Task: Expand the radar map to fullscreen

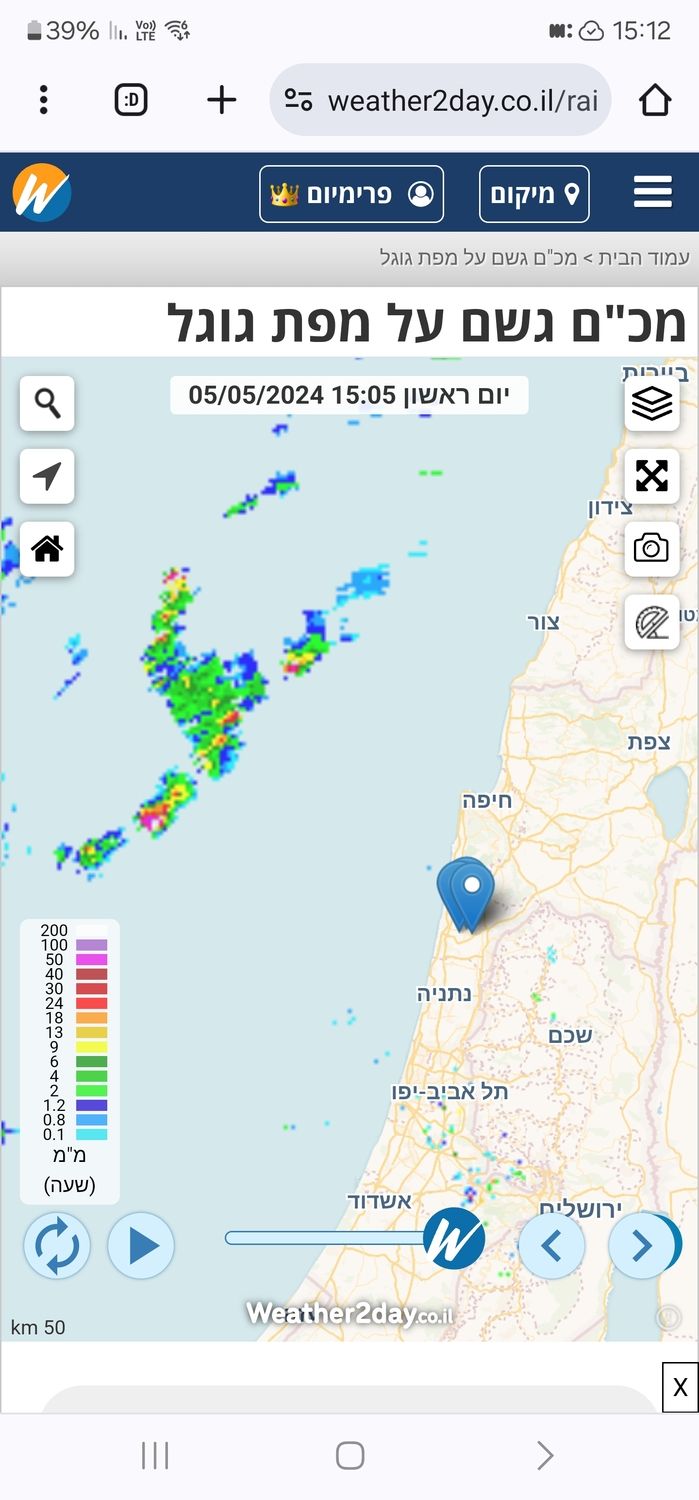Action: coord(651,476)
